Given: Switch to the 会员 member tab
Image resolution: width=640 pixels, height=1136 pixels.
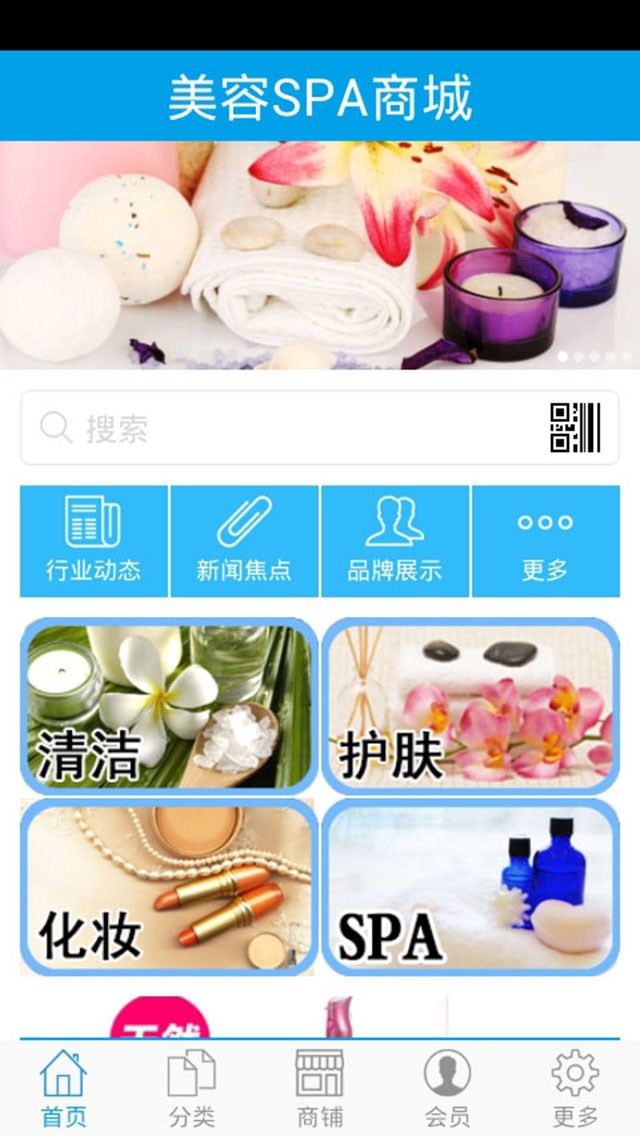Looking at the screenshot, I should pos(447,1088).
